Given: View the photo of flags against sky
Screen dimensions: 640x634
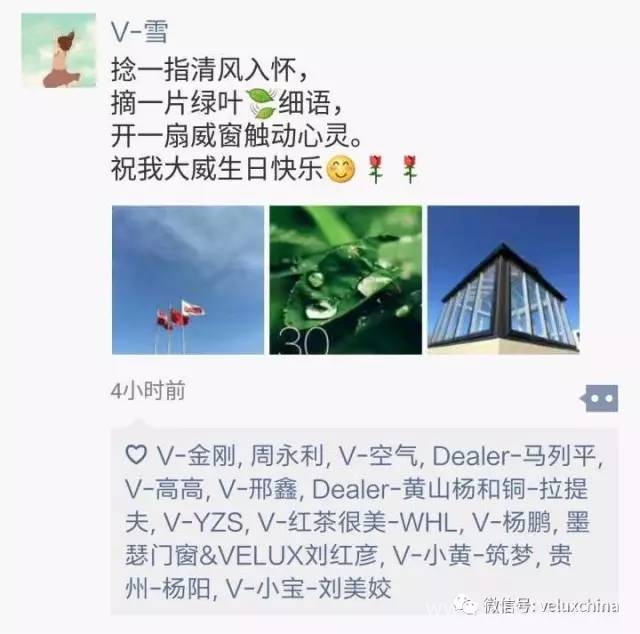Looking at the screenshot, I should pyautogui.click(x=188, y=280).
